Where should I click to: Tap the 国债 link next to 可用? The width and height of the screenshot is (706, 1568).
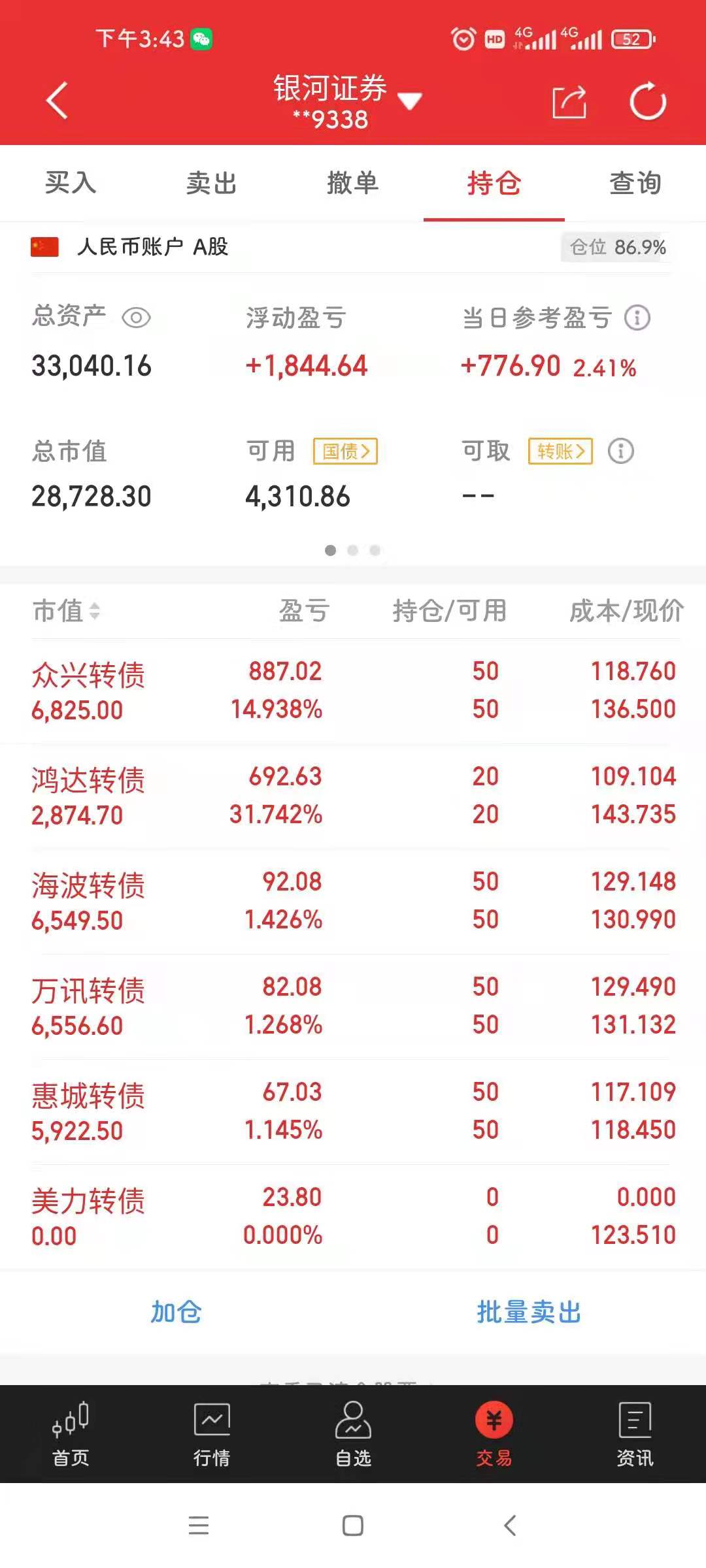point(345,451)
